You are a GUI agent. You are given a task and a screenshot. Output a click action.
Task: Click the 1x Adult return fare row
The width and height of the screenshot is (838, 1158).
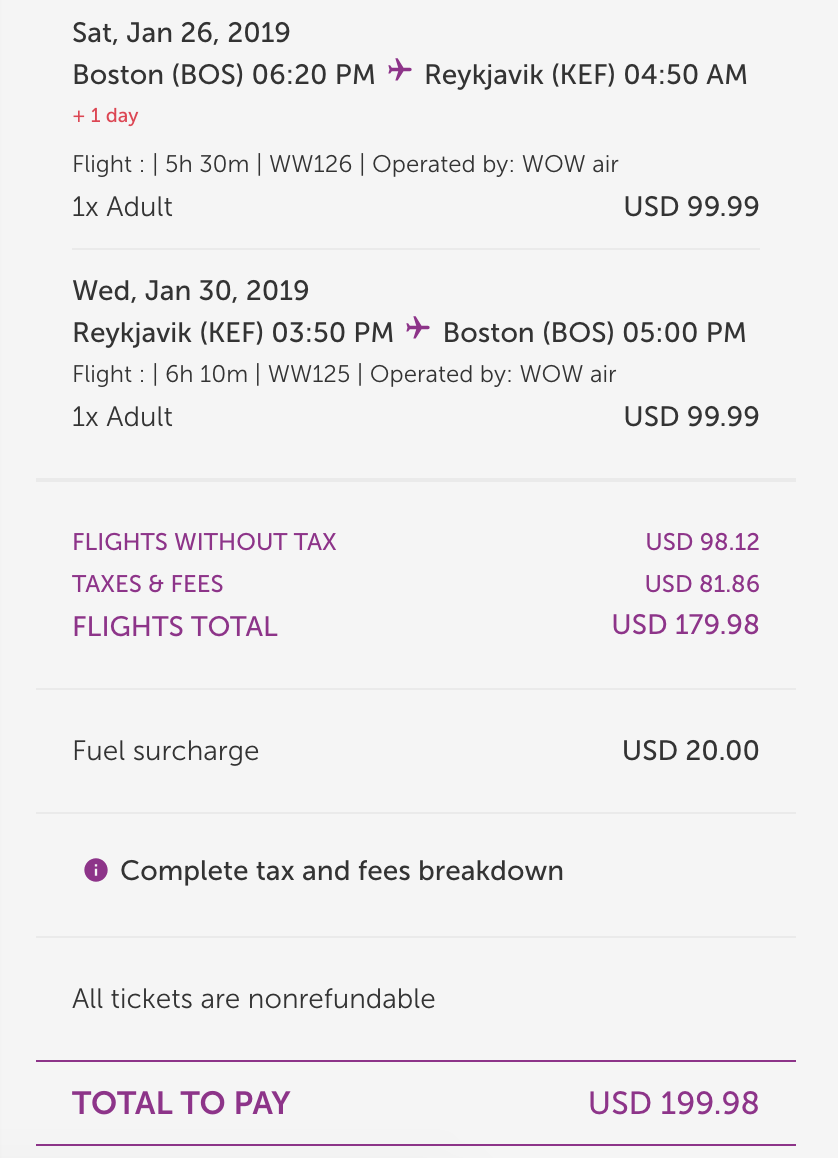pos(123,416)
